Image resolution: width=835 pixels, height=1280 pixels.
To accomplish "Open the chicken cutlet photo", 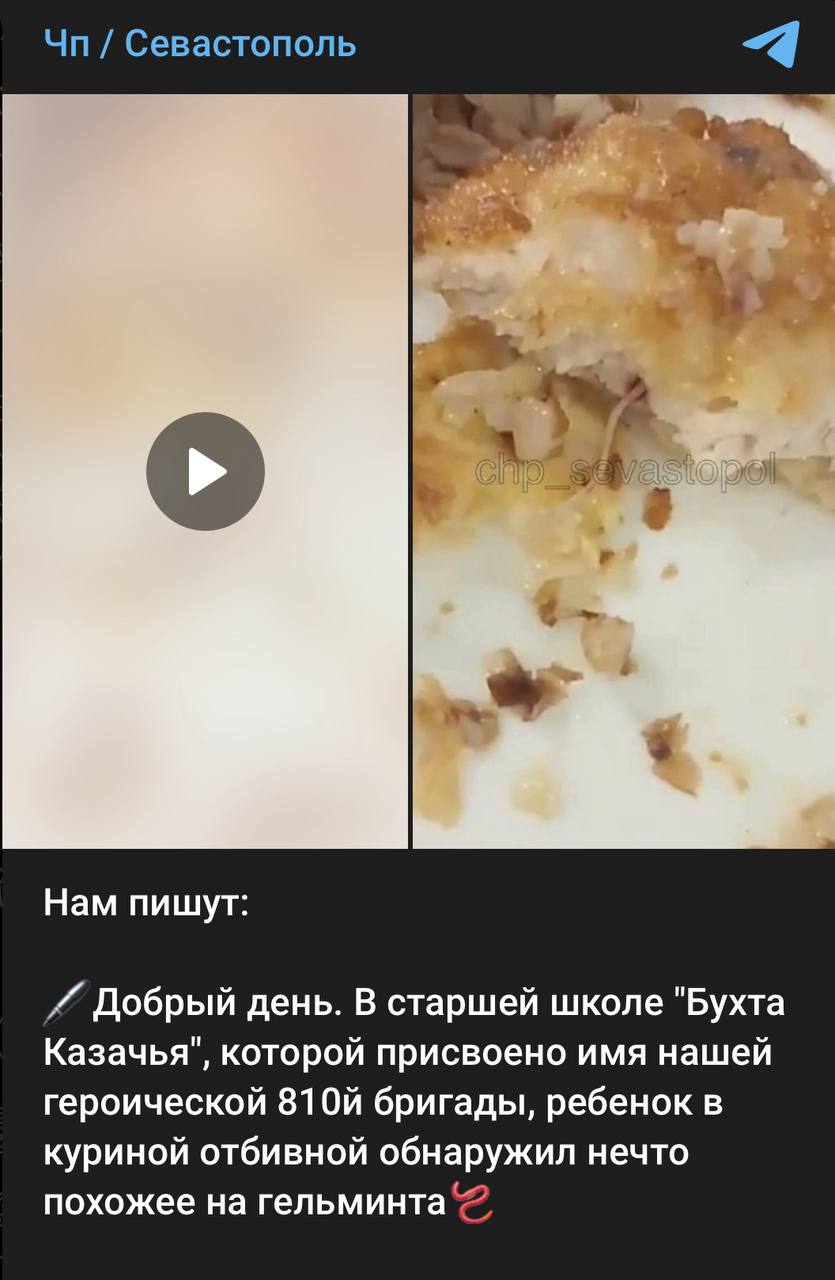I will tap(623, 471).
